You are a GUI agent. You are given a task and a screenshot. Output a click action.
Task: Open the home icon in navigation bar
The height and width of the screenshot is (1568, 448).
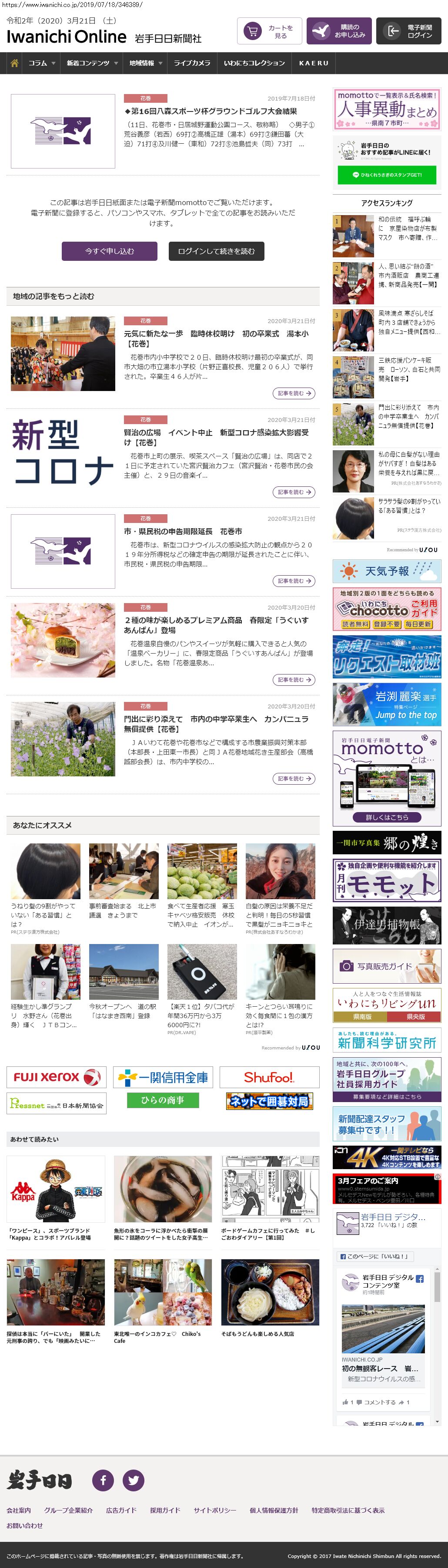pos(15,63)
